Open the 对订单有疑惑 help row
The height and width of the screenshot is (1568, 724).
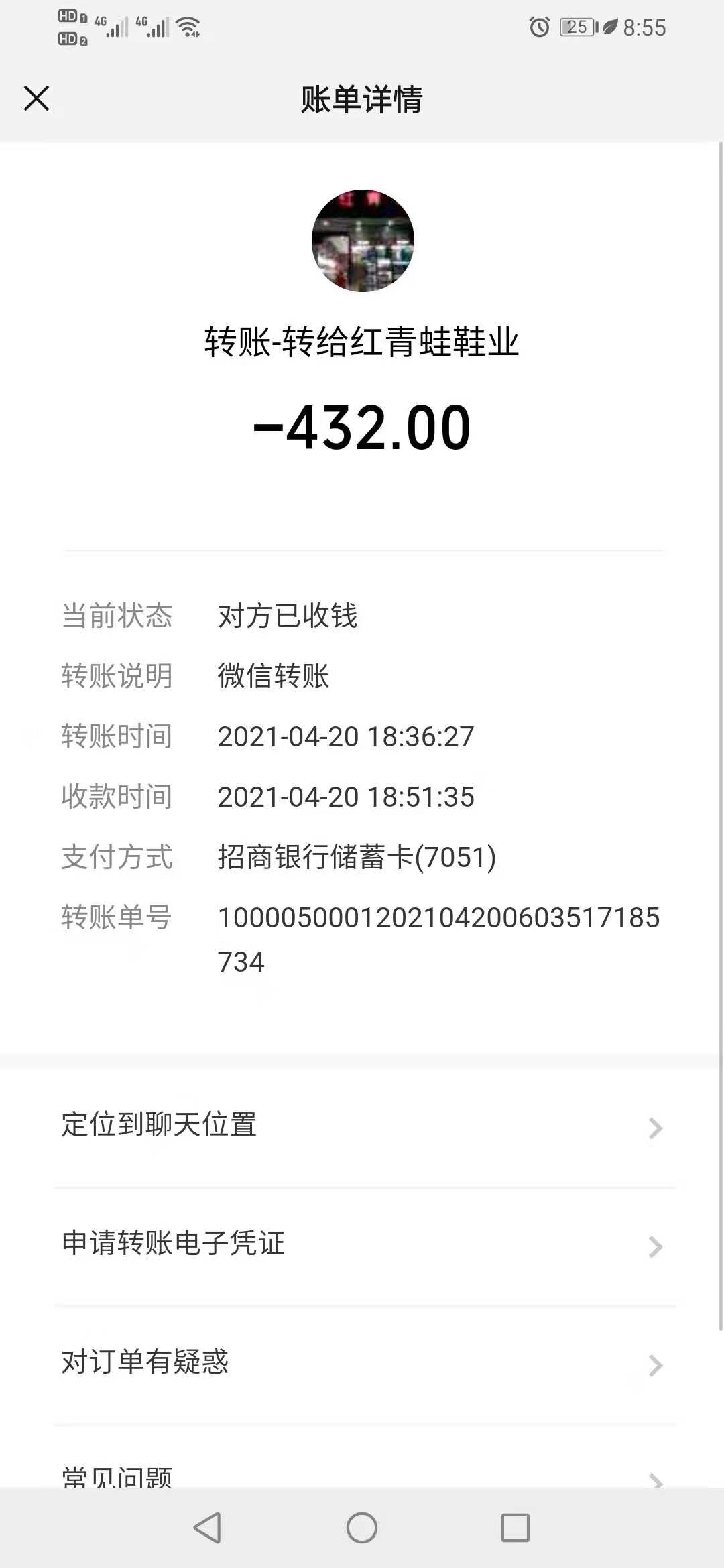click(x=362, y=1365)
